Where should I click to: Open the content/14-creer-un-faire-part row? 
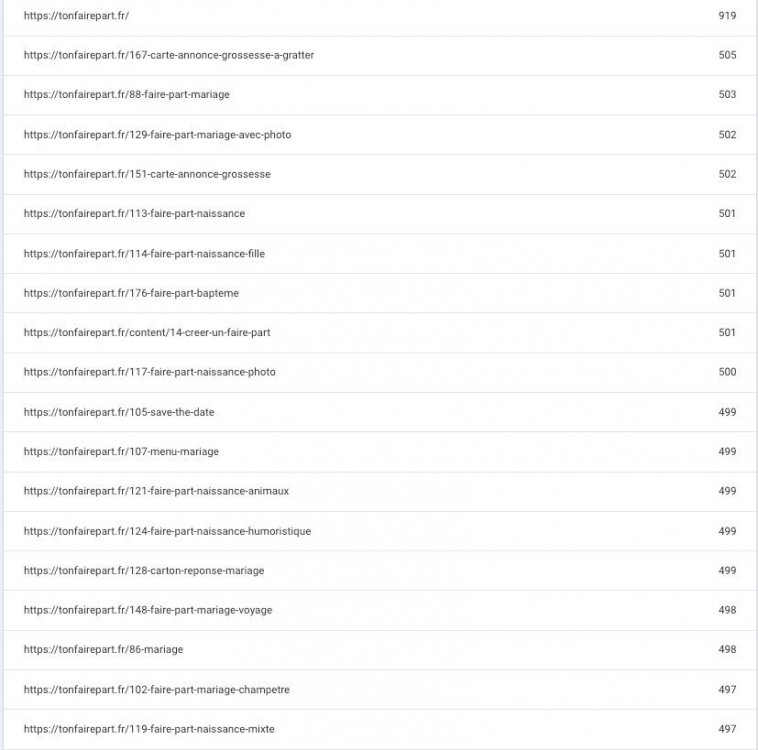[146, 332]
